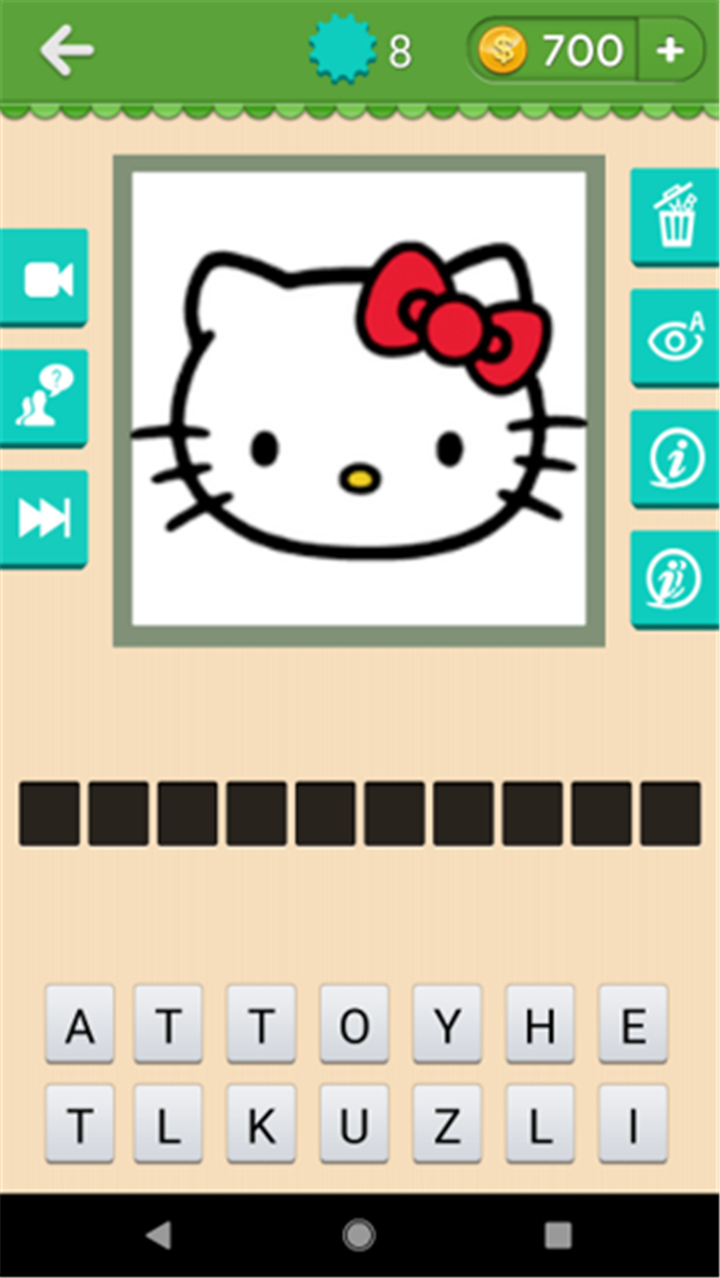
Task: Add more coins with the plus button
Action: point(670,50)
